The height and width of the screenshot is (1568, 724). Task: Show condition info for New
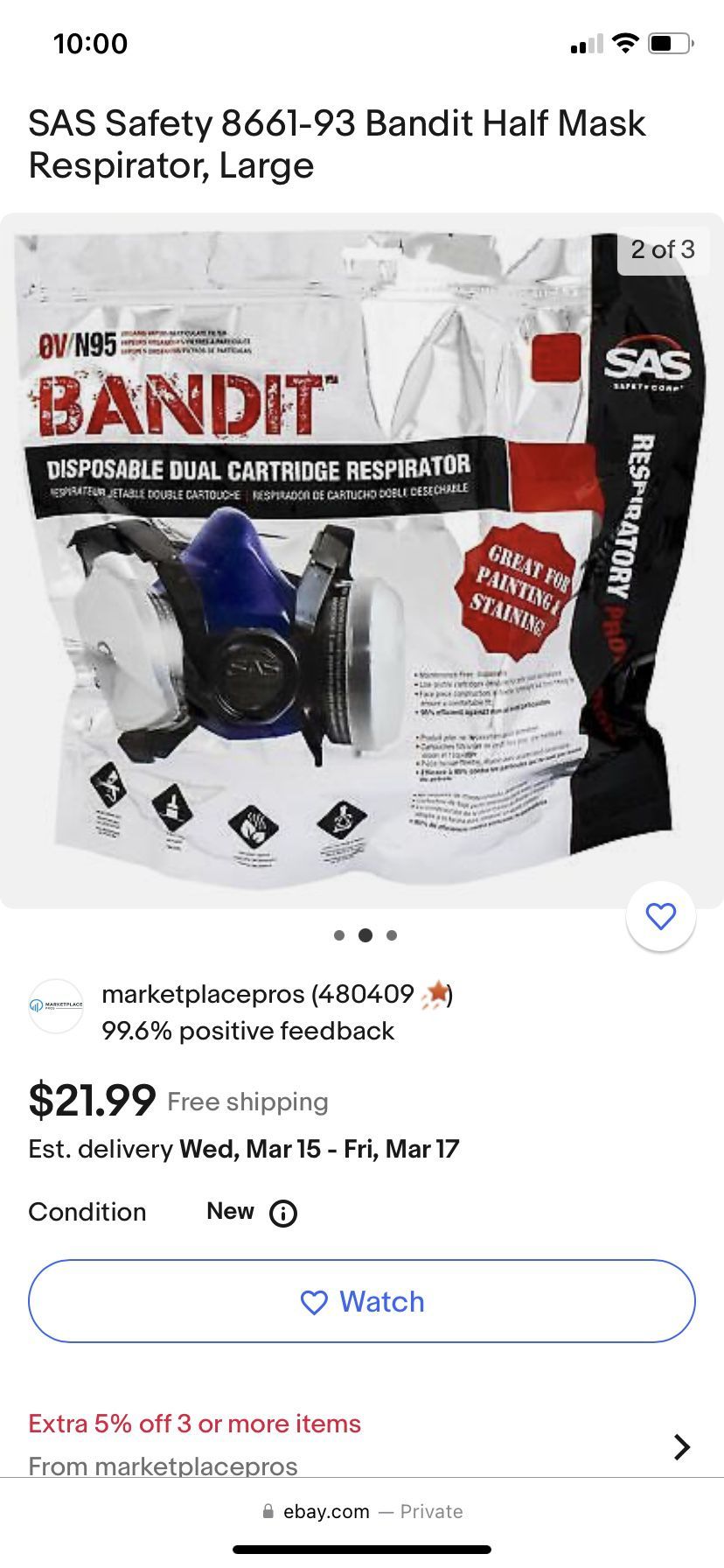pyautogui.click(x=283, y=1214)
